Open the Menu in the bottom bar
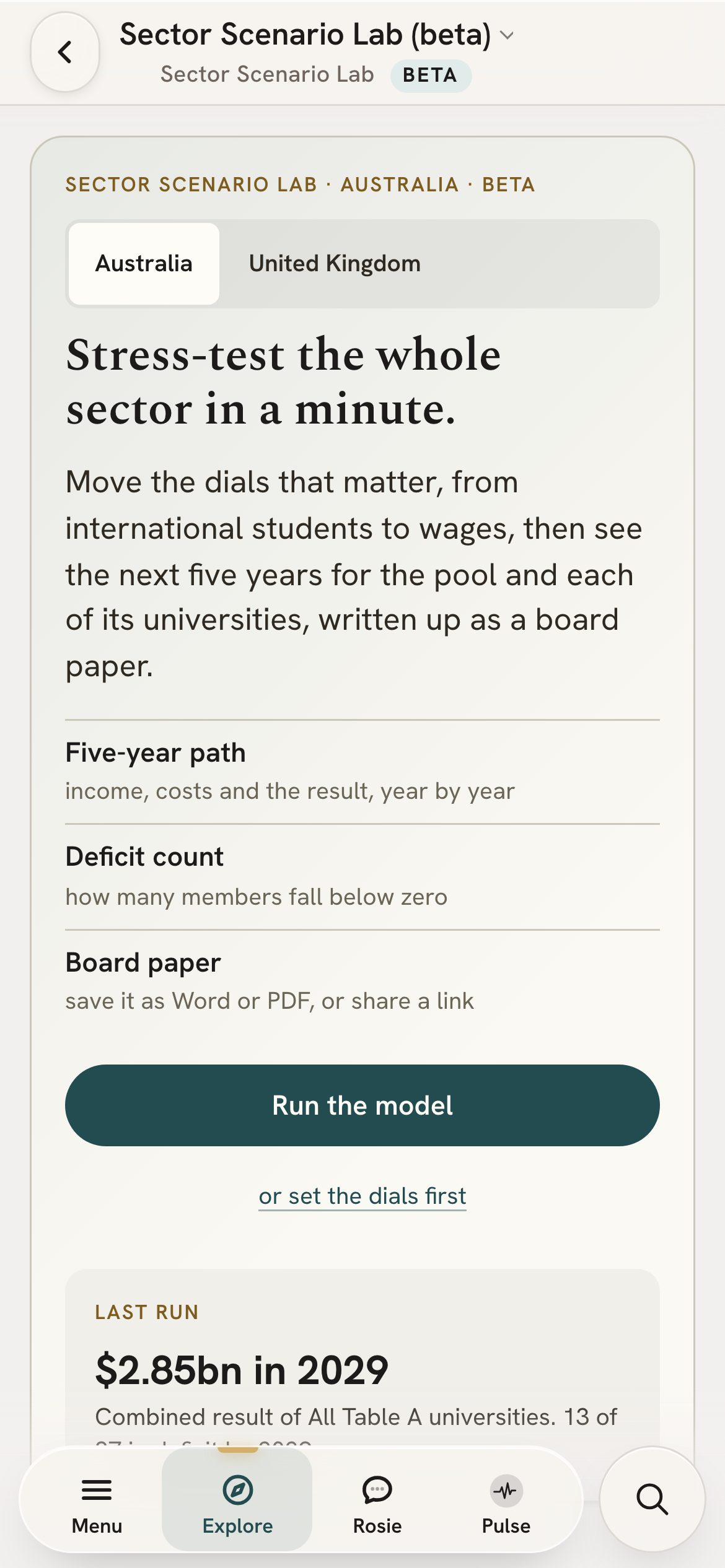Screen dimensions: 725x1568 click(x=97, y=1500)
